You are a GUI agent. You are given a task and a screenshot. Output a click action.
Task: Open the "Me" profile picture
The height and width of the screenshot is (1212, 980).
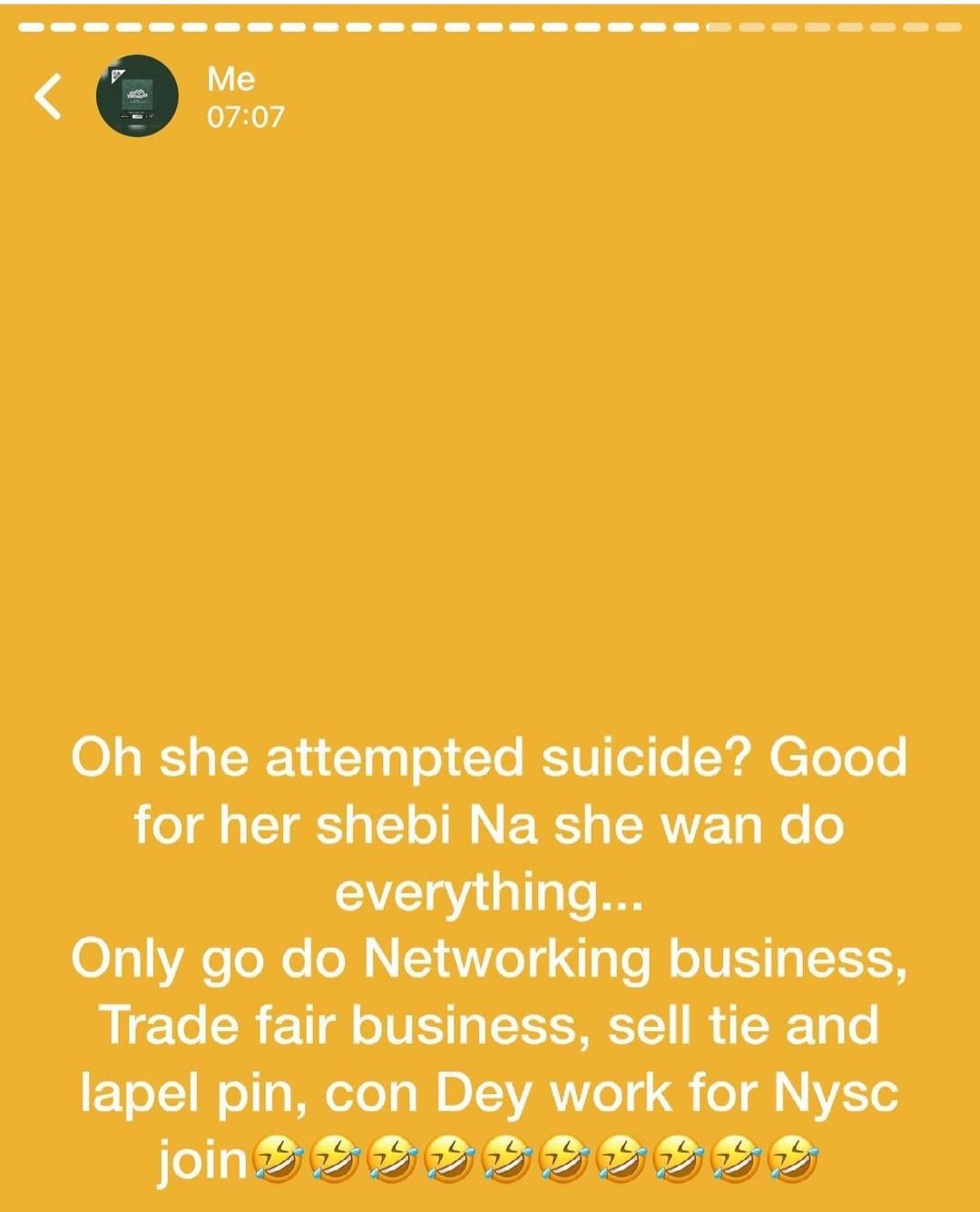(137, 96)
